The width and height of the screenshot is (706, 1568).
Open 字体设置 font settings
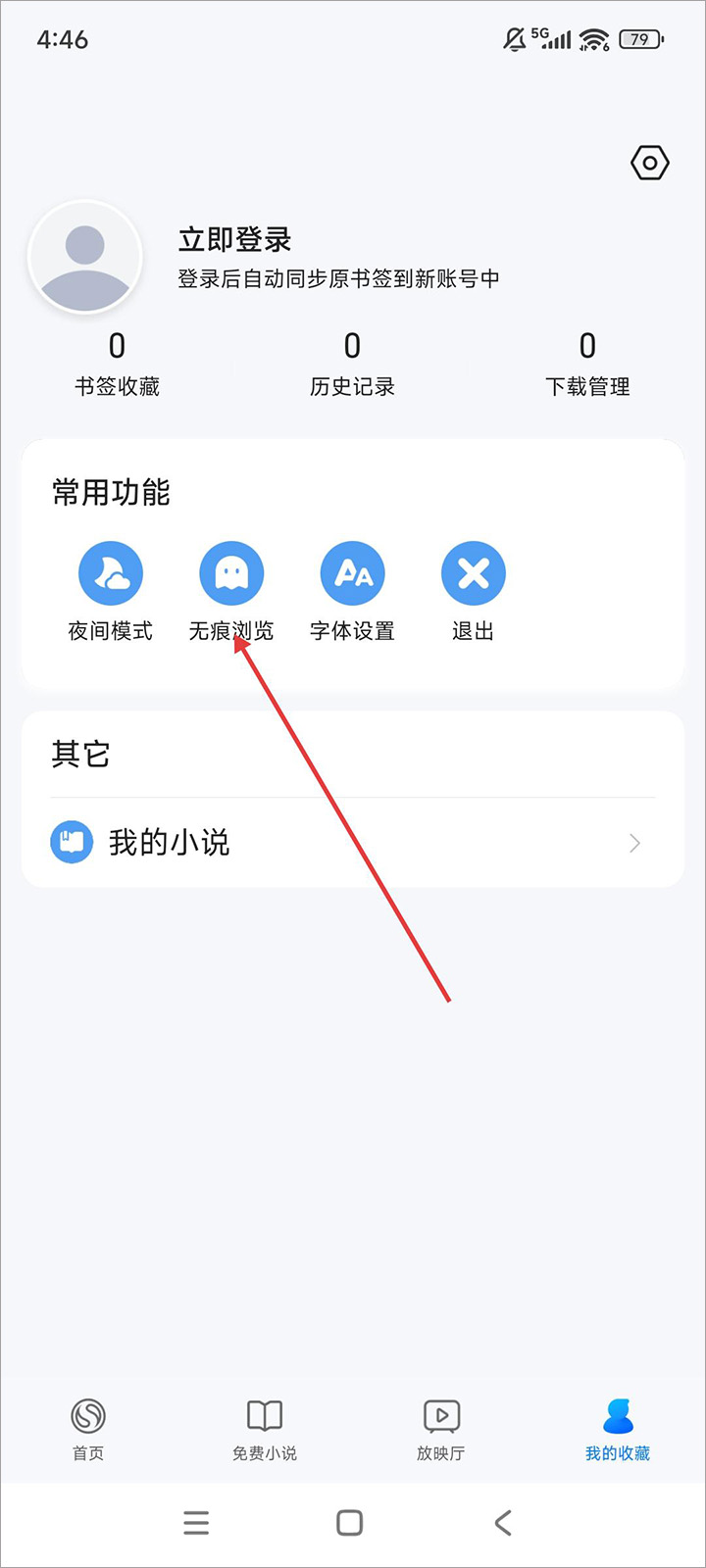pyautogui.click(x=352, y=572)
